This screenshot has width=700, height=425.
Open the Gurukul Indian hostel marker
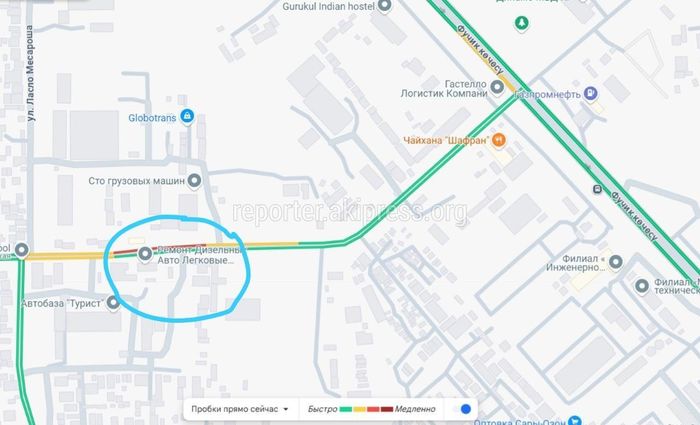387,5
